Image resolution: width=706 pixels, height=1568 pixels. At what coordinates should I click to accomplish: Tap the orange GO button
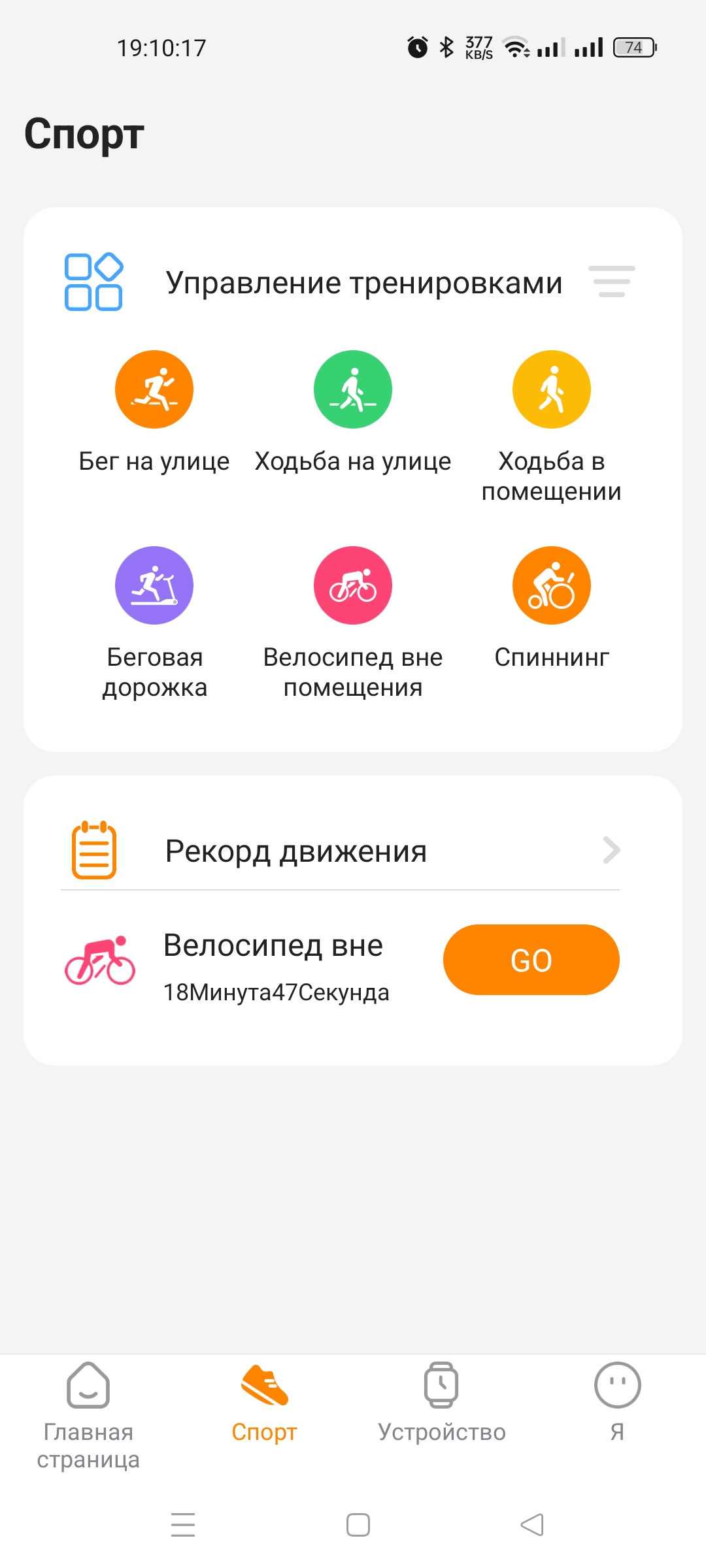click(531, 960)
